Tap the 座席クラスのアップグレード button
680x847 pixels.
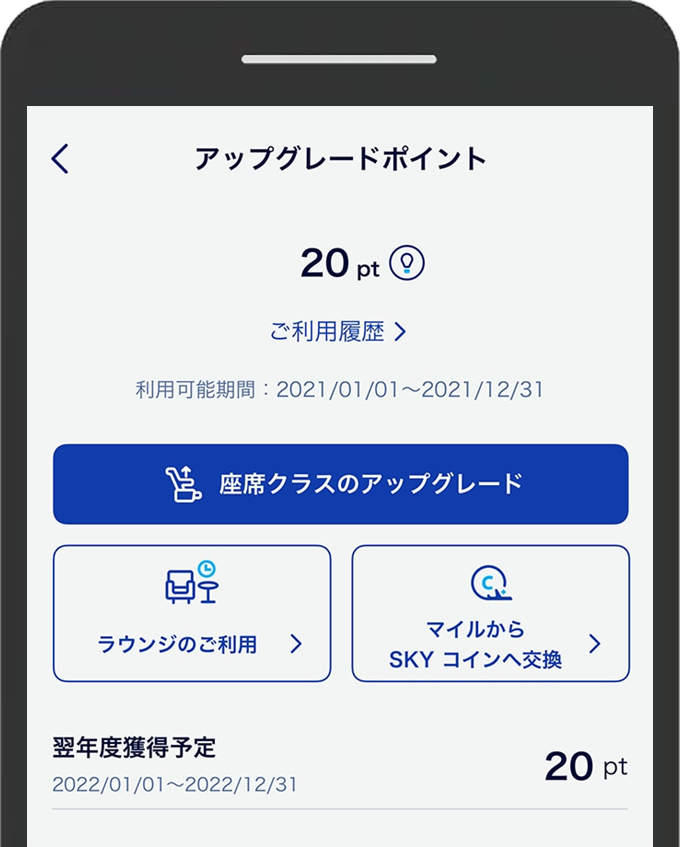[340, 484]
